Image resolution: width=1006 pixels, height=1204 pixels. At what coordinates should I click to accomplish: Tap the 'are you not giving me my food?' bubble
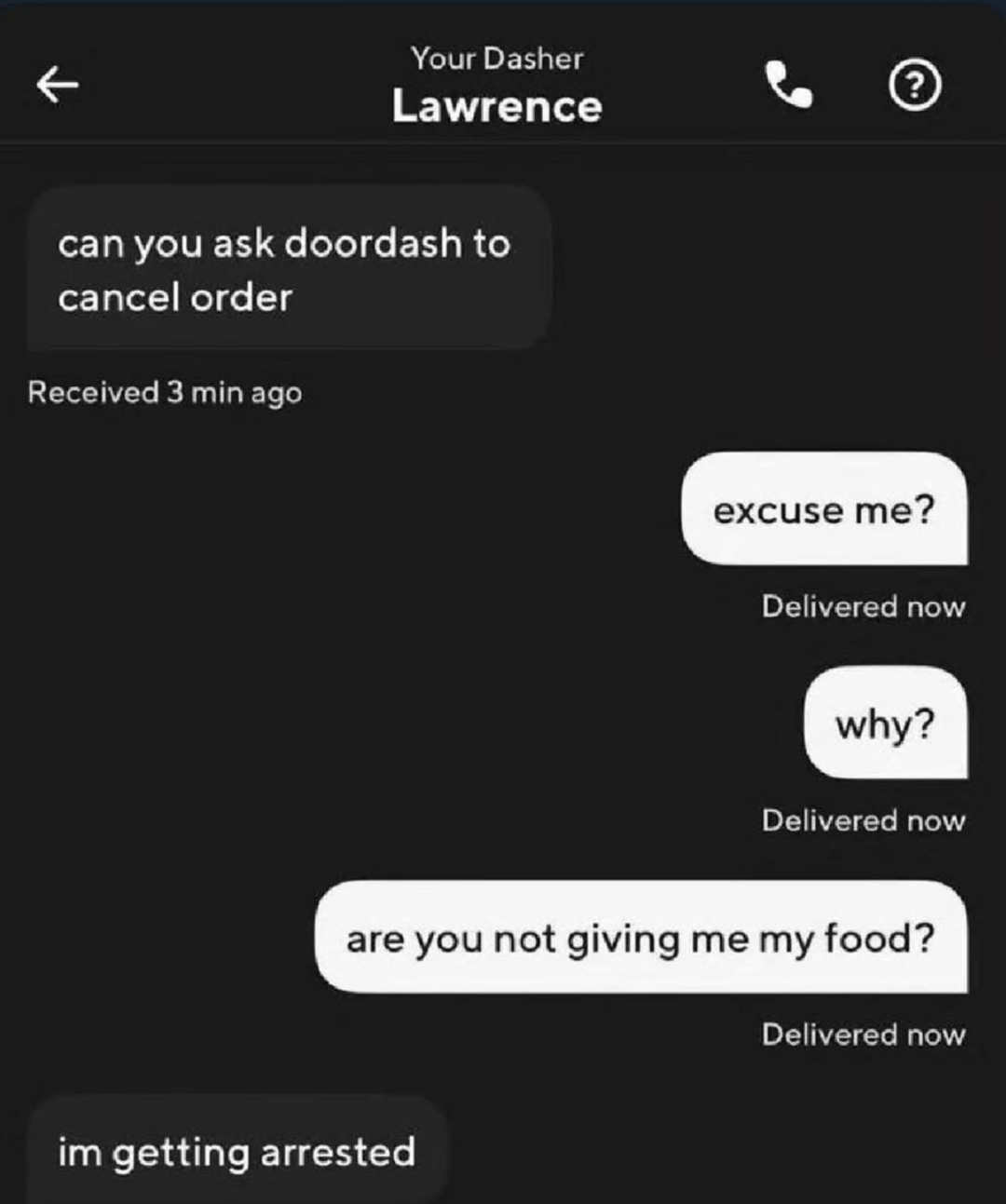tap(641, 939)
